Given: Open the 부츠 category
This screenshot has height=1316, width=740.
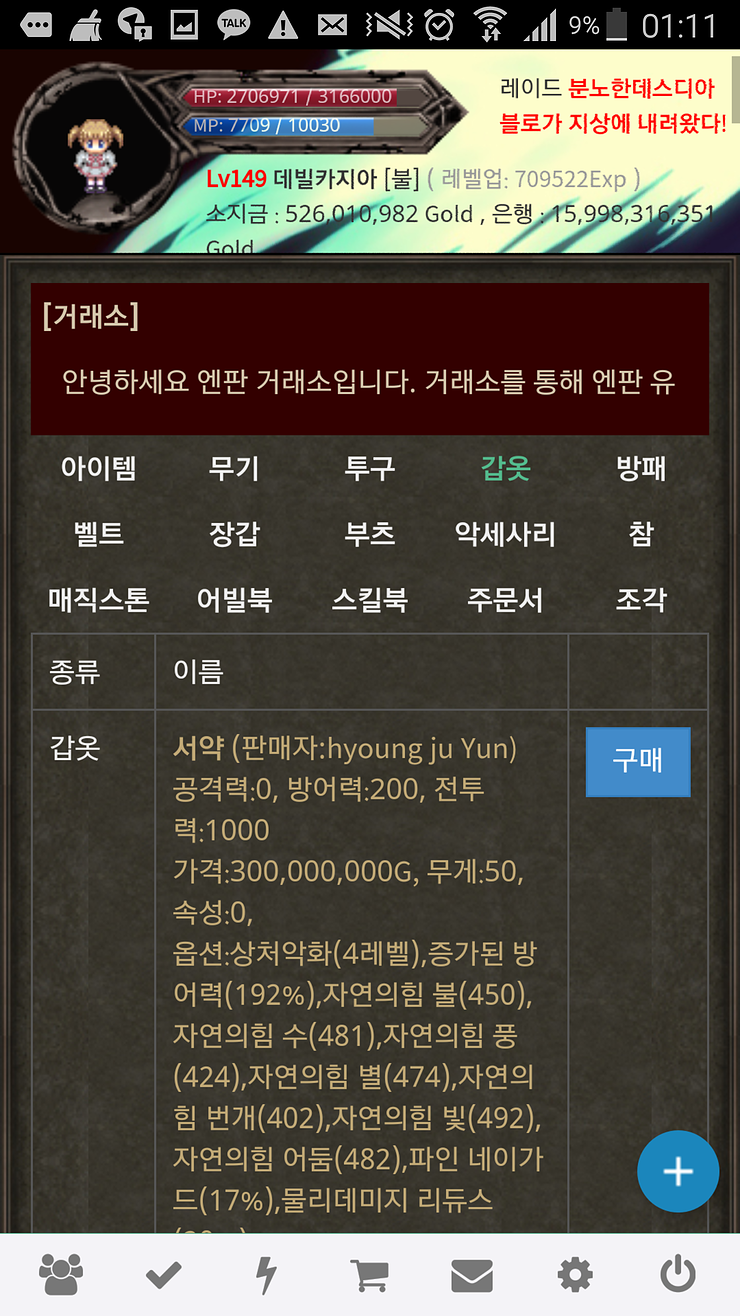Looking at the screenshot, I should point(370,533).
